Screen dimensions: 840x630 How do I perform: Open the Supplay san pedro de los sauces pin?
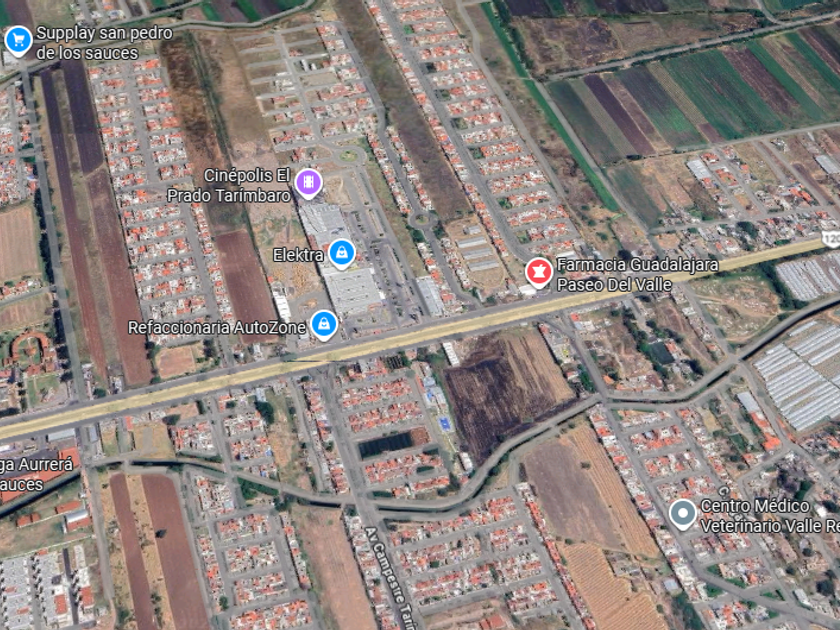pyautogui.click(x=18, y=41)
